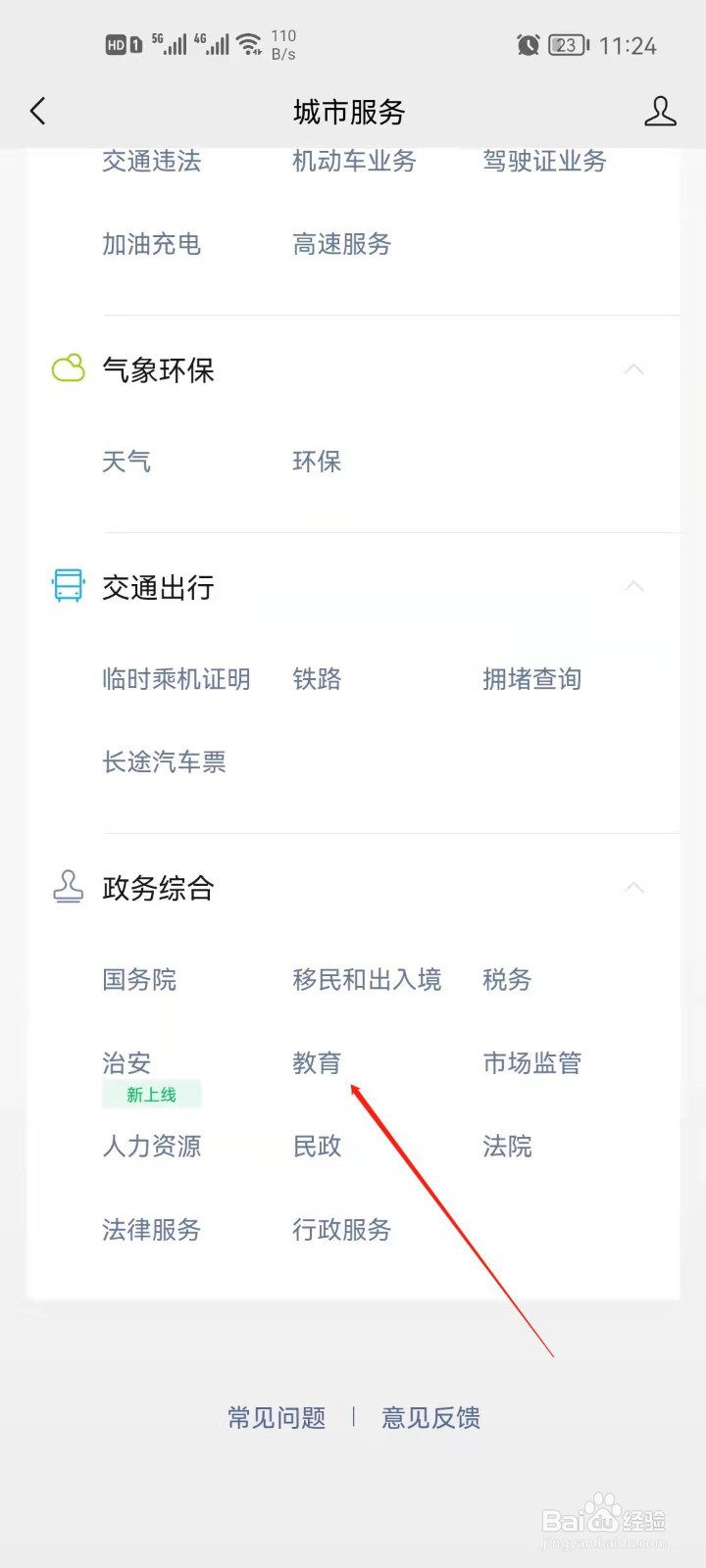Viewport: 706px width, 1568px height.
Task: Open 铁路 under 交通出行
Action: [316, 679]
